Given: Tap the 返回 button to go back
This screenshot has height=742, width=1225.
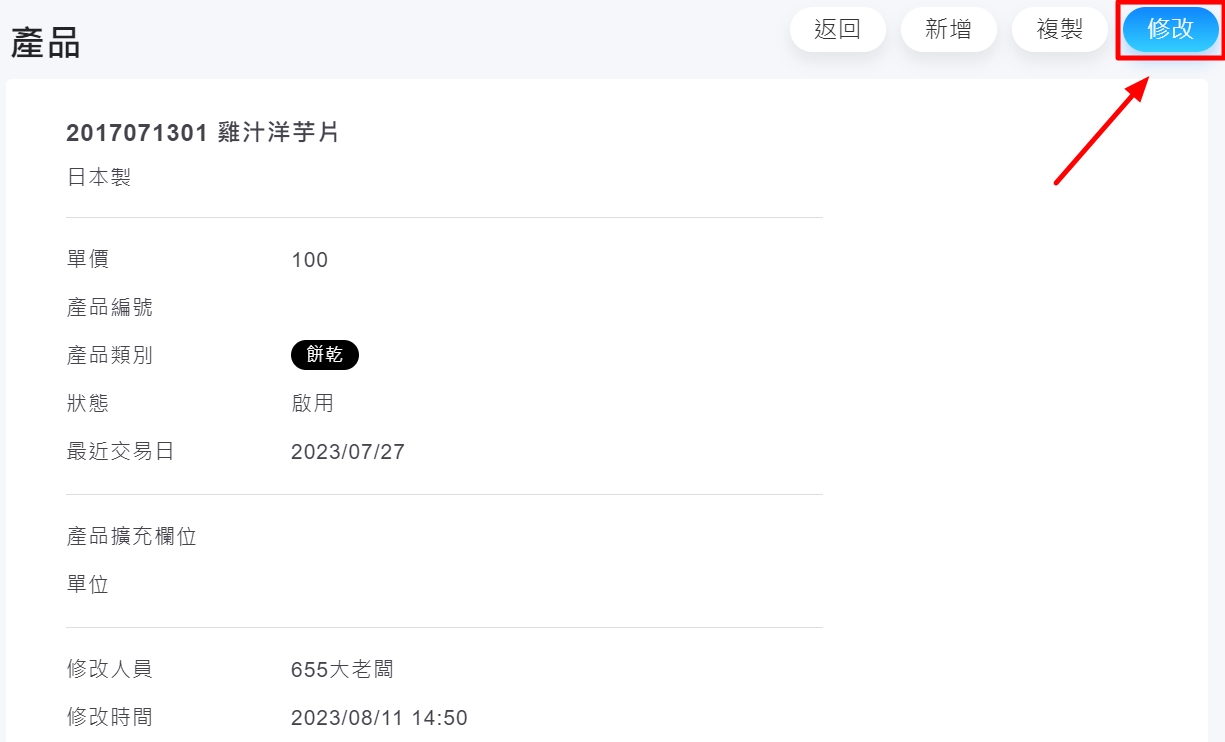Looking at the screenshot, I should [x=837, y=30].
